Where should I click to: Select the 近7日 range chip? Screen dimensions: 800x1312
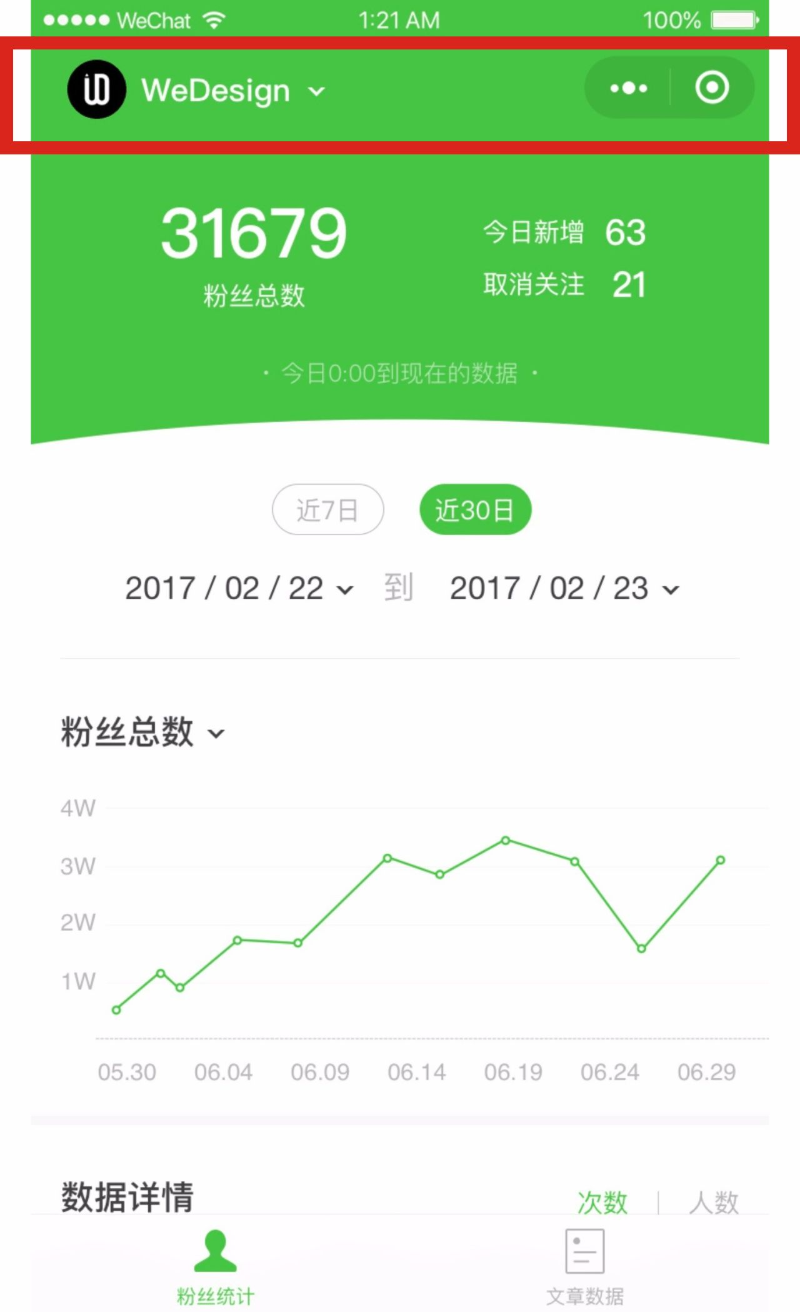[x=328, y=511]
